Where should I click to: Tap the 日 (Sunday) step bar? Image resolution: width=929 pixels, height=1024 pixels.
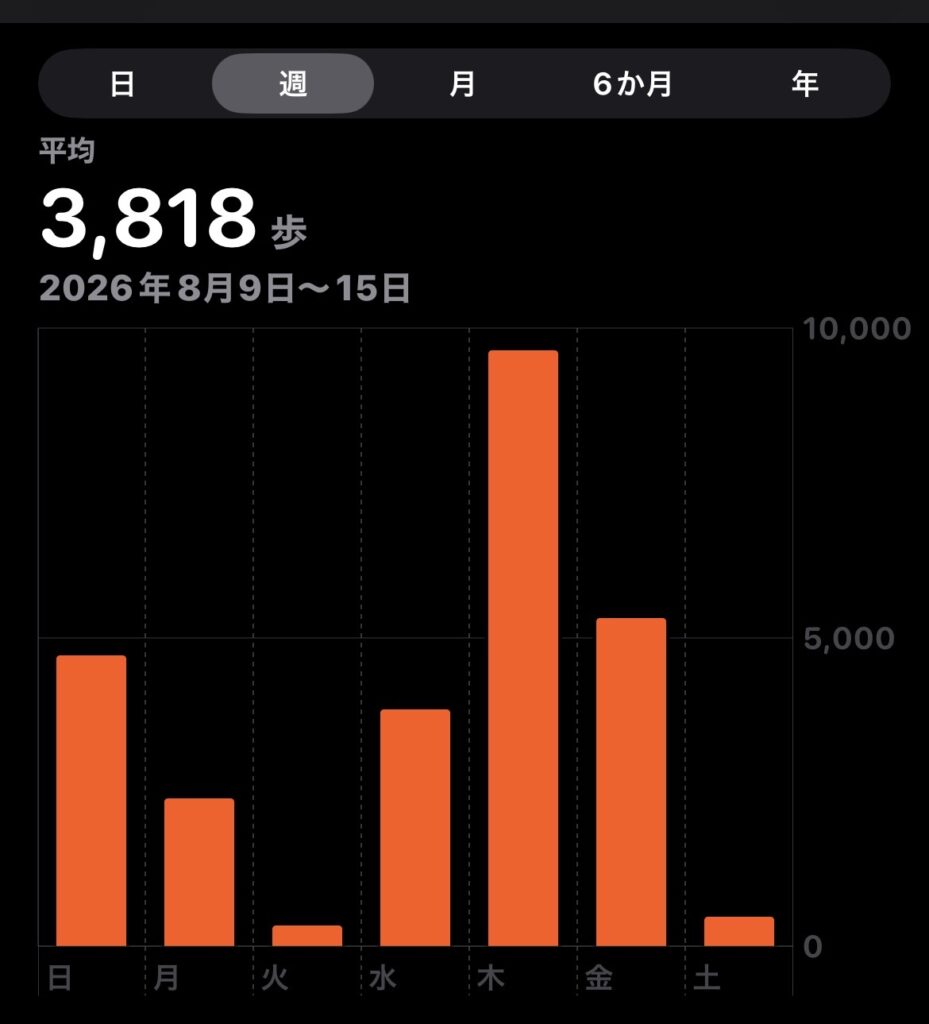coord(91,801)
